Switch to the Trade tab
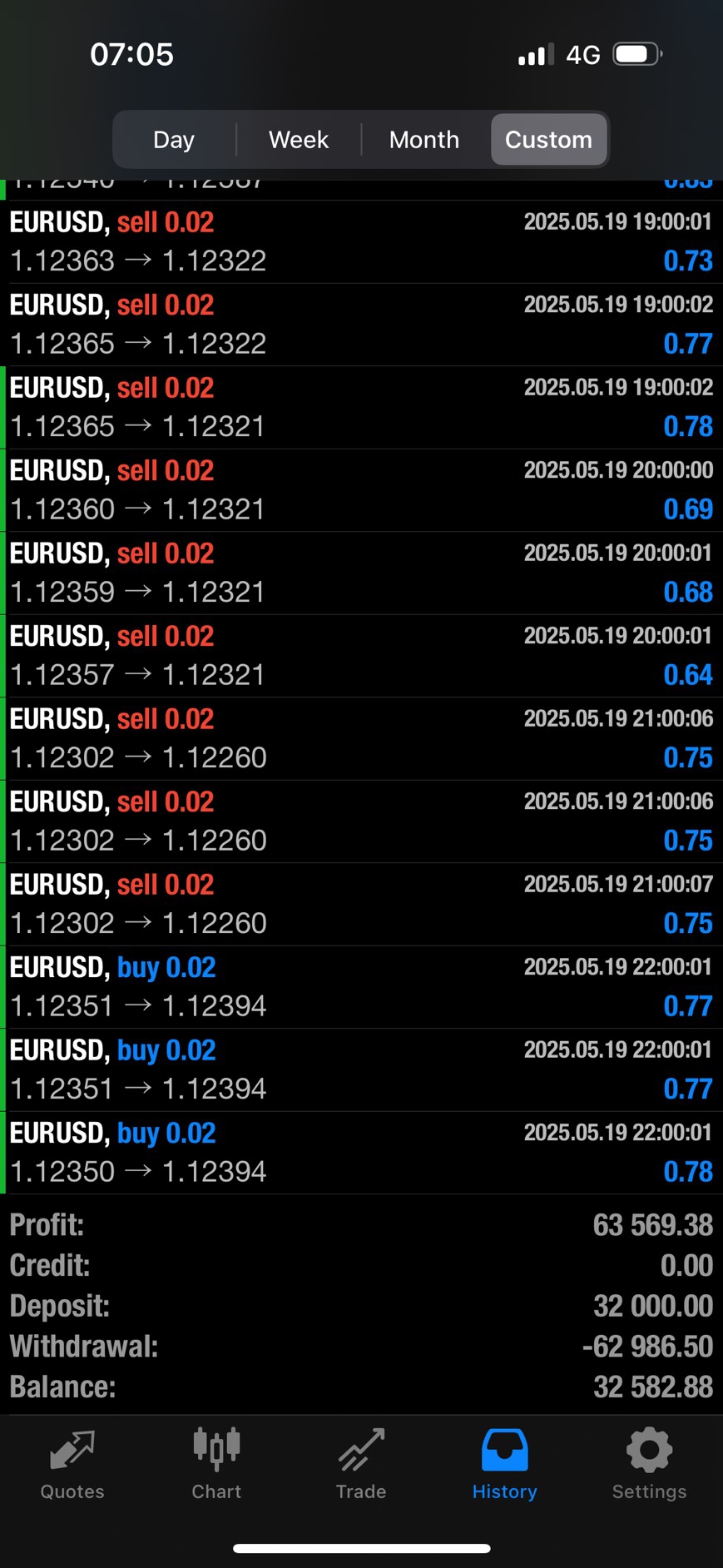 tap(361, 1466)
